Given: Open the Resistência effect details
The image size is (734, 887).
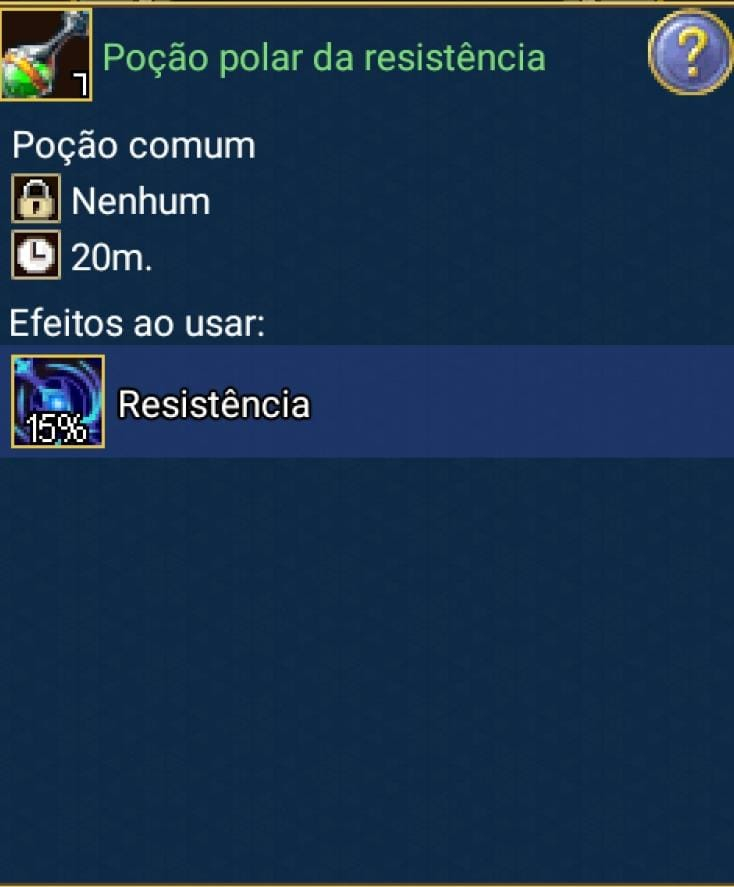Looking at the screenshot, I should pos(213,403).
